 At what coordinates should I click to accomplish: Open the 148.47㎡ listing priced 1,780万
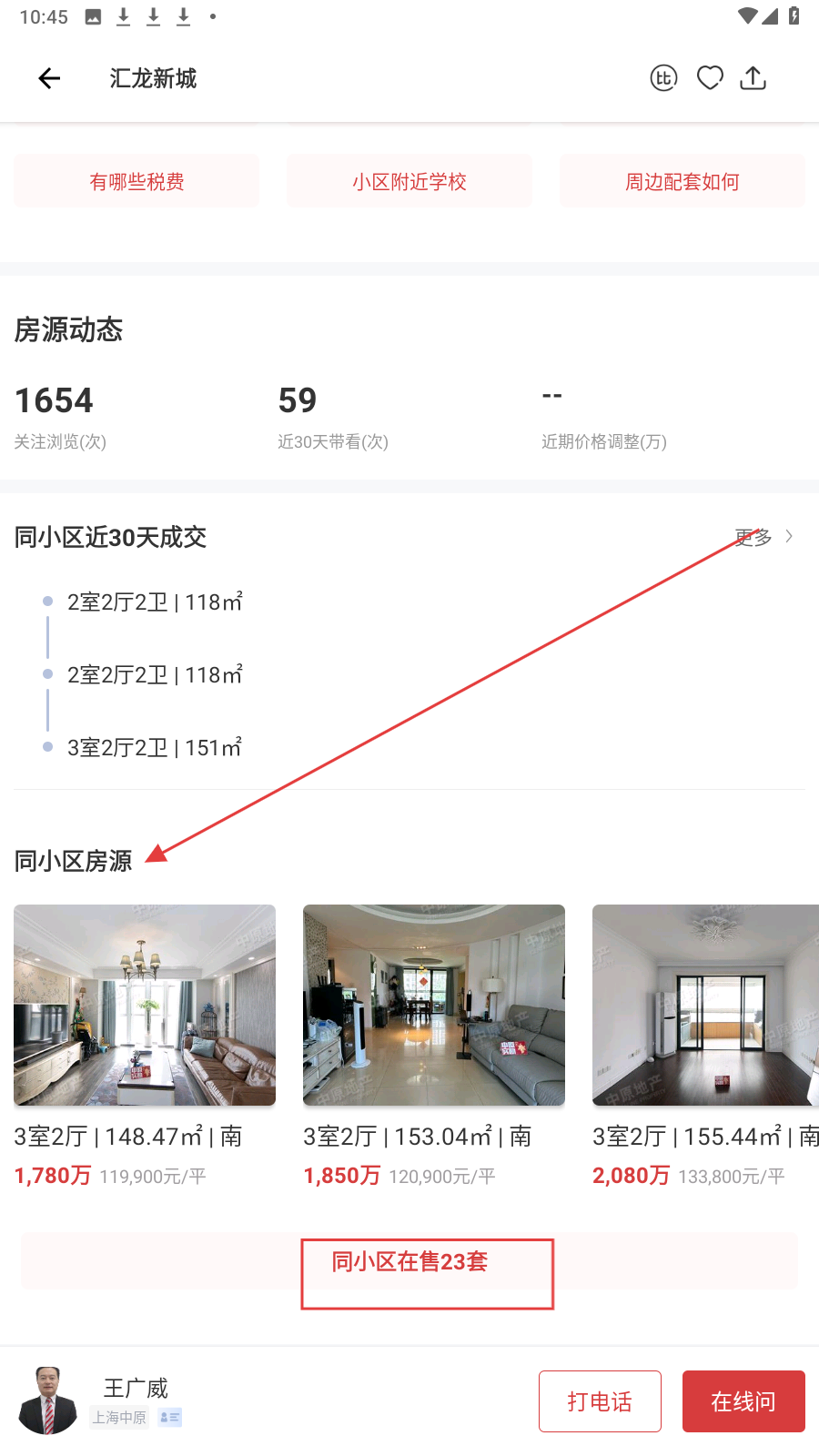click(x=145, y=1046)
